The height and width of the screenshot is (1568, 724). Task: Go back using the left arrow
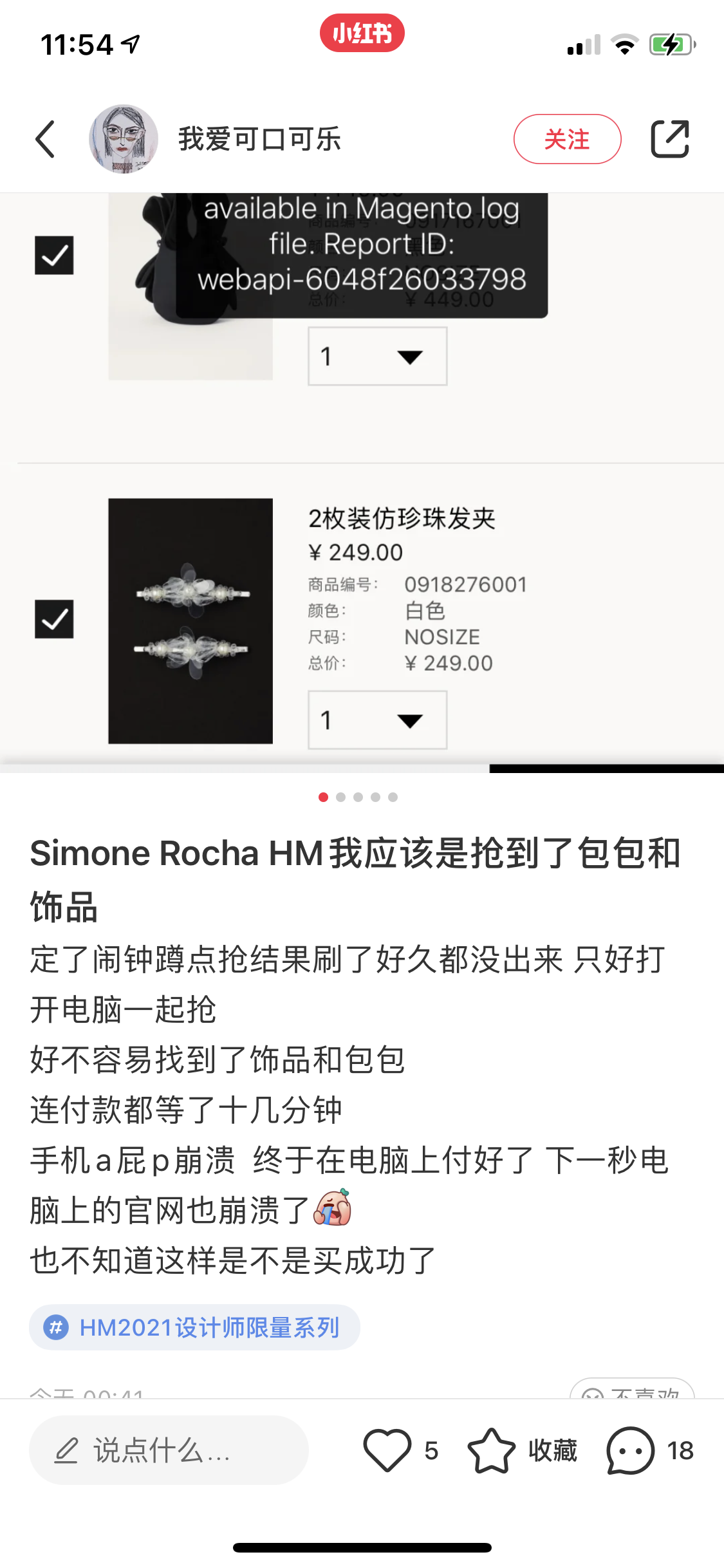click(45, 139)
